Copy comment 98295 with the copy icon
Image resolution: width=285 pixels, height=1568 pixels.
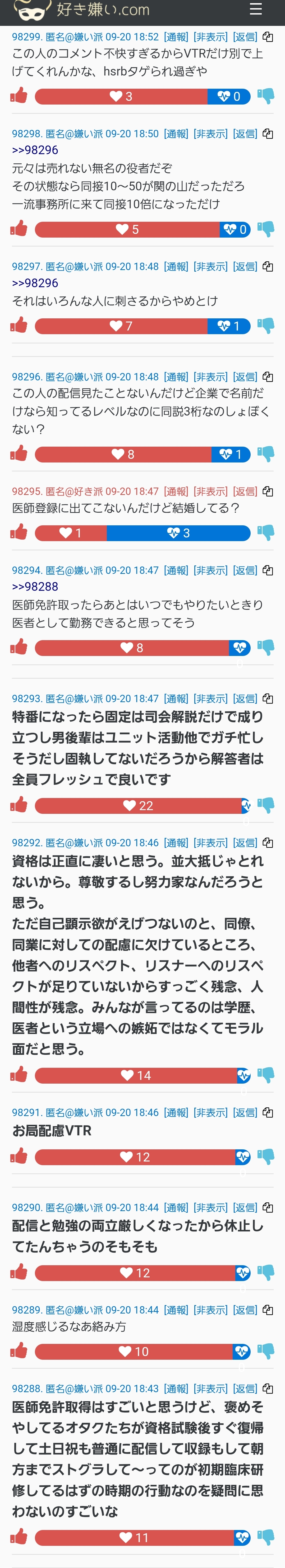267,491
